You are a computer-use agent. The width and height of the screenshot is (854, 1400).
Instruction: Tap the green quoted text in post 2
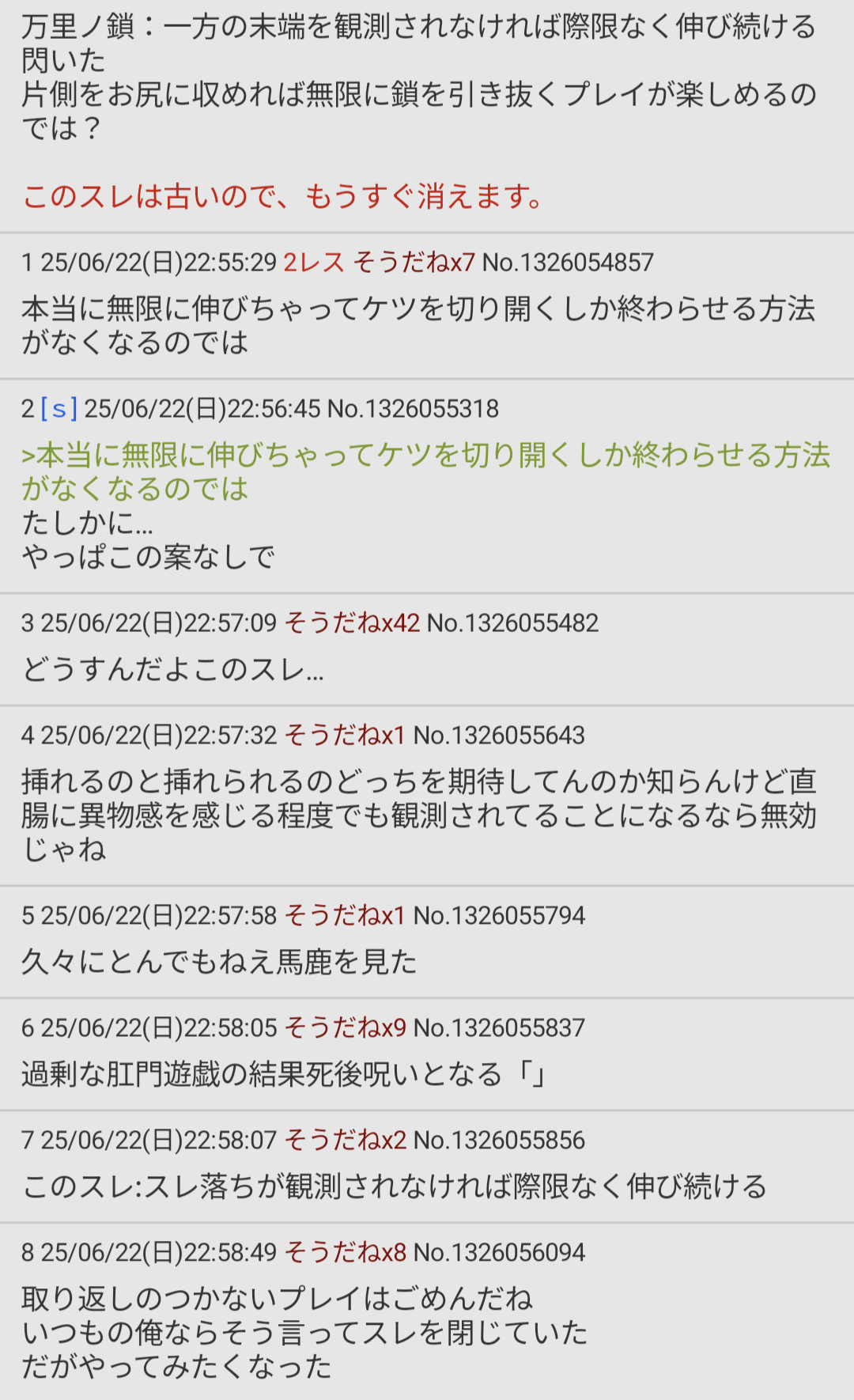425,471
